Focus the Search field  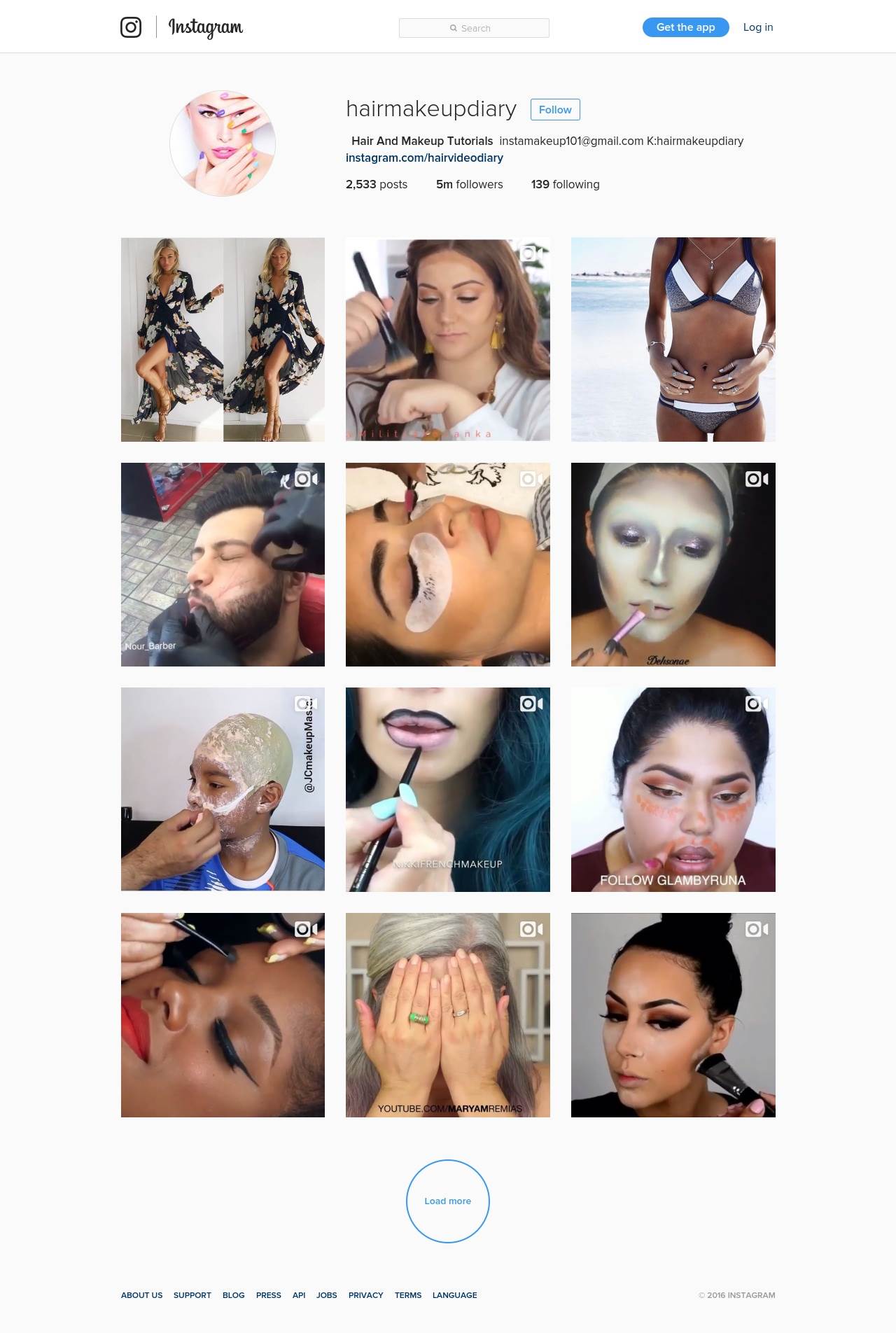click(x=474, y=28)
